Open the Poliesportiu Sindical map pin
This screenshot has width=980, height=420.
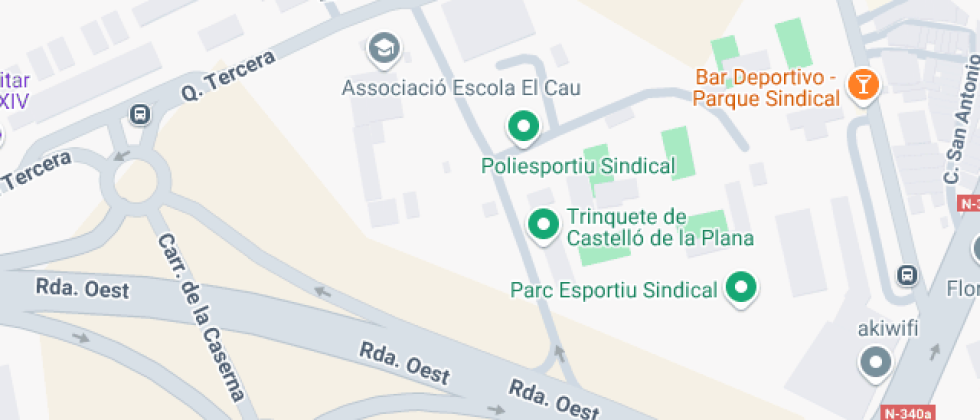pyautogui.click(x=522, y=127)
